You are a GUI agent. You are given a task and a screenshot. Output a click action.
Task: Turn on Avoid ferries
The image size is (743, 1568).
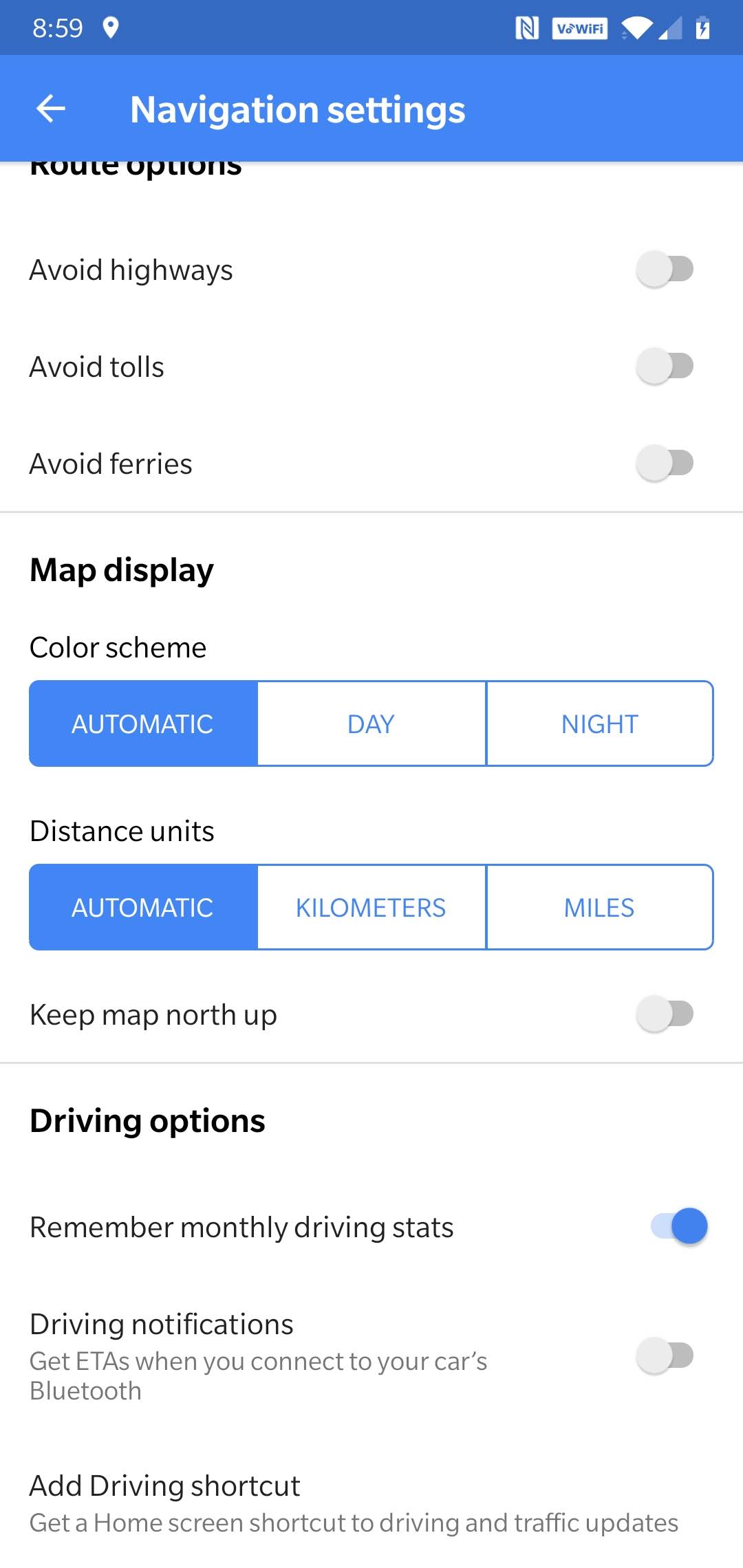(665, 464)
